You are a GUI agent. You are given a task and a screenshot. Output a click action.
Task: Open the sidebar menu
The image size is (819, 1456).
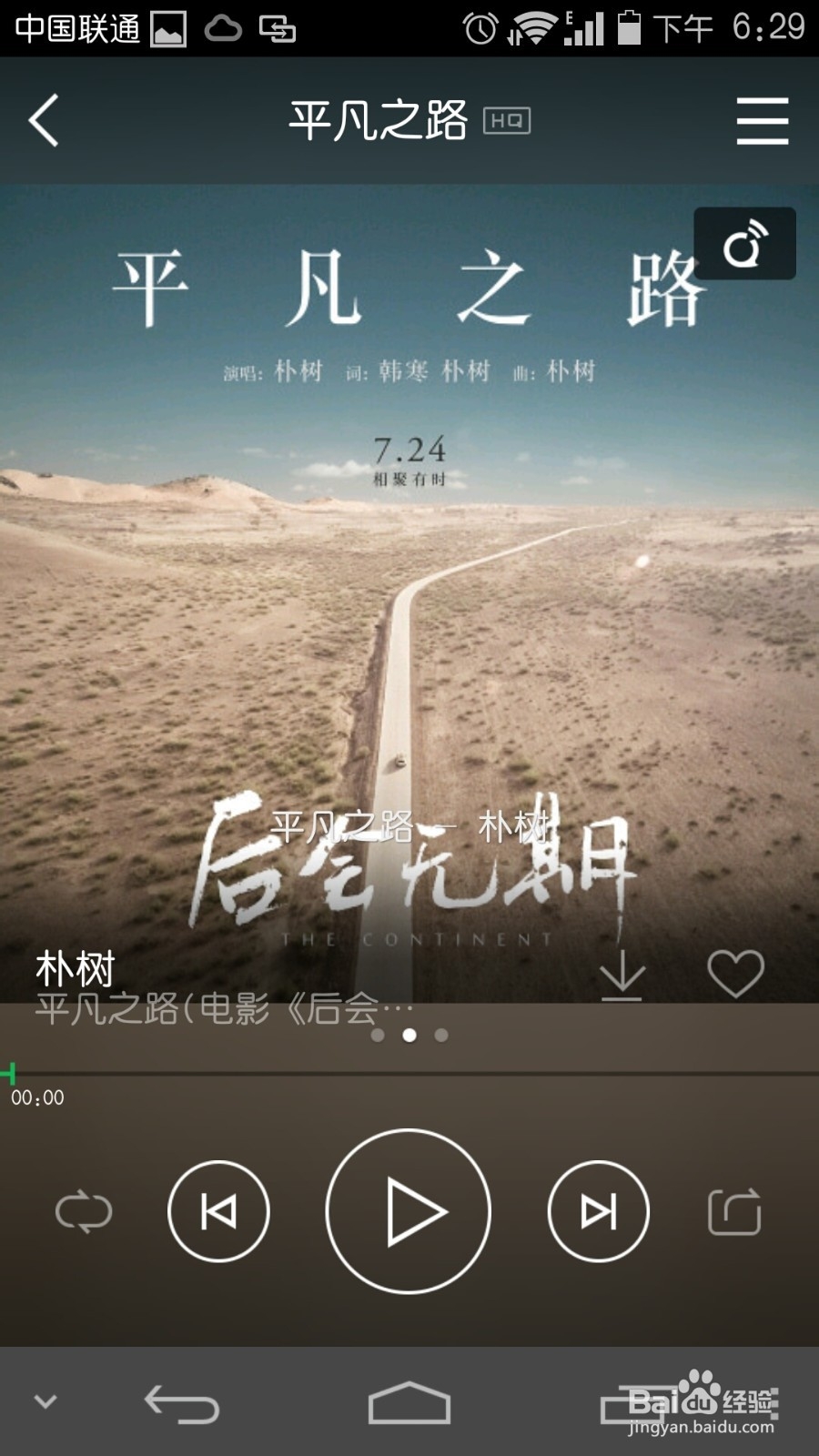click(x=763, y=121)
